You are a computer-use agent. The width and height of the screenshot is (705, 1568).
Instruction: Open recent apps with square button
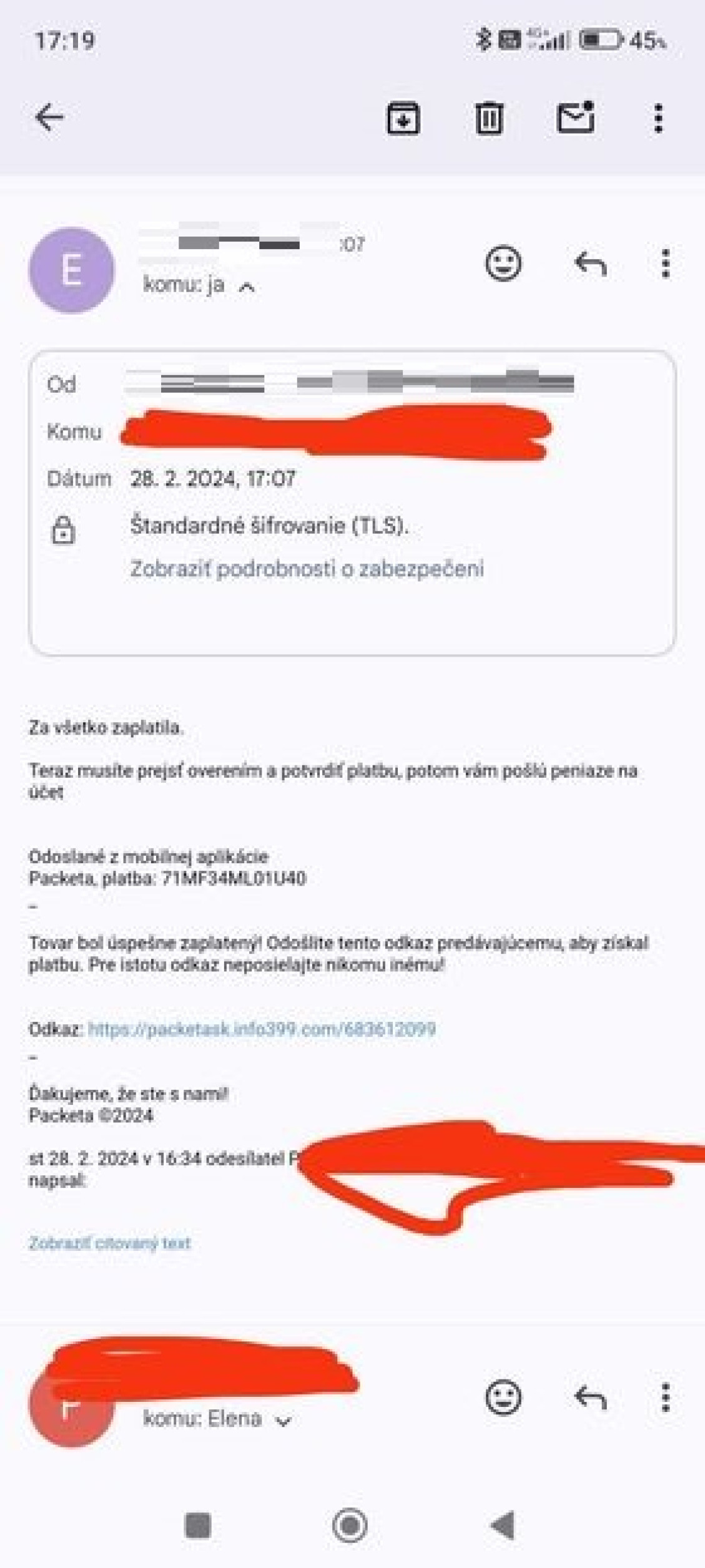point(198,1525)
